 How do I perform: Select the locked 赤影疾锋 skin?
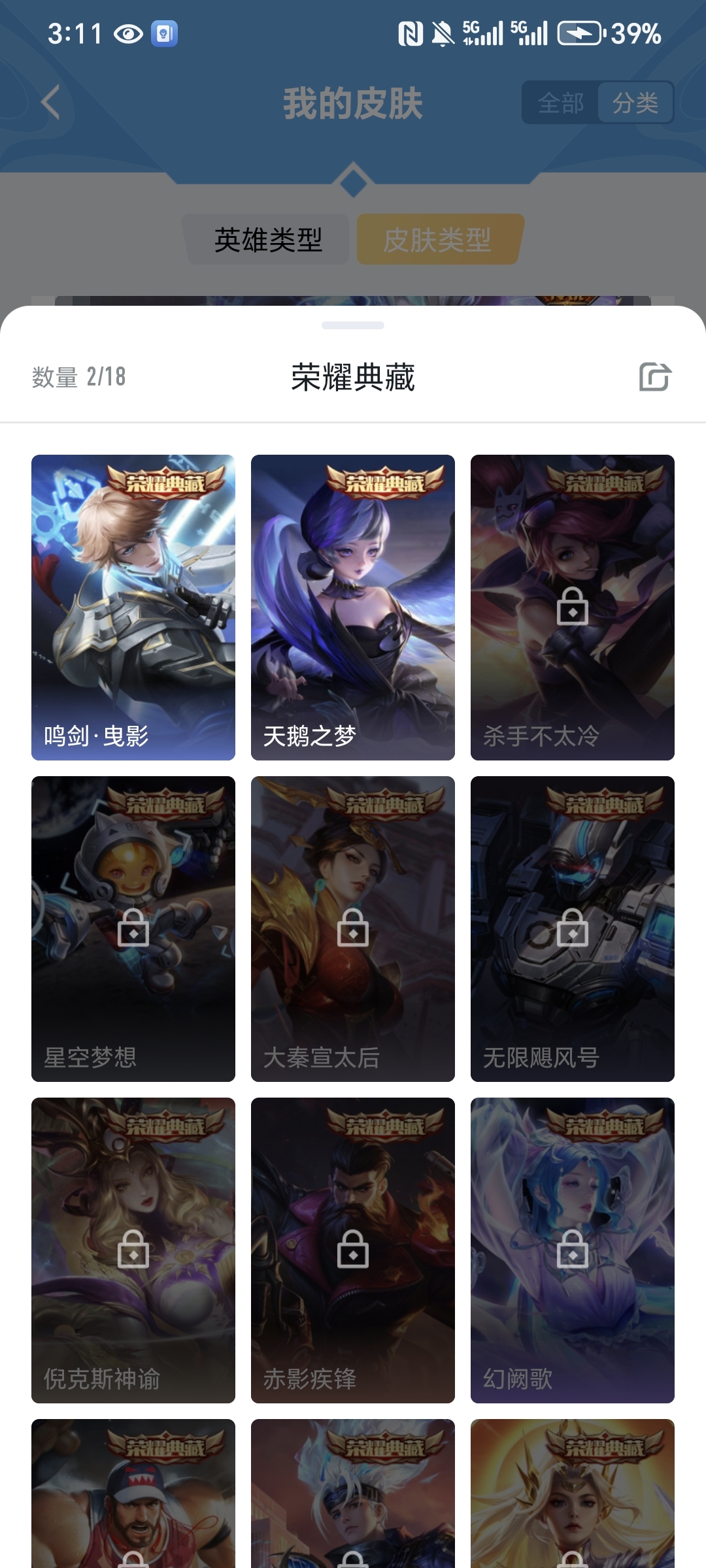(x=353, y=1250)
